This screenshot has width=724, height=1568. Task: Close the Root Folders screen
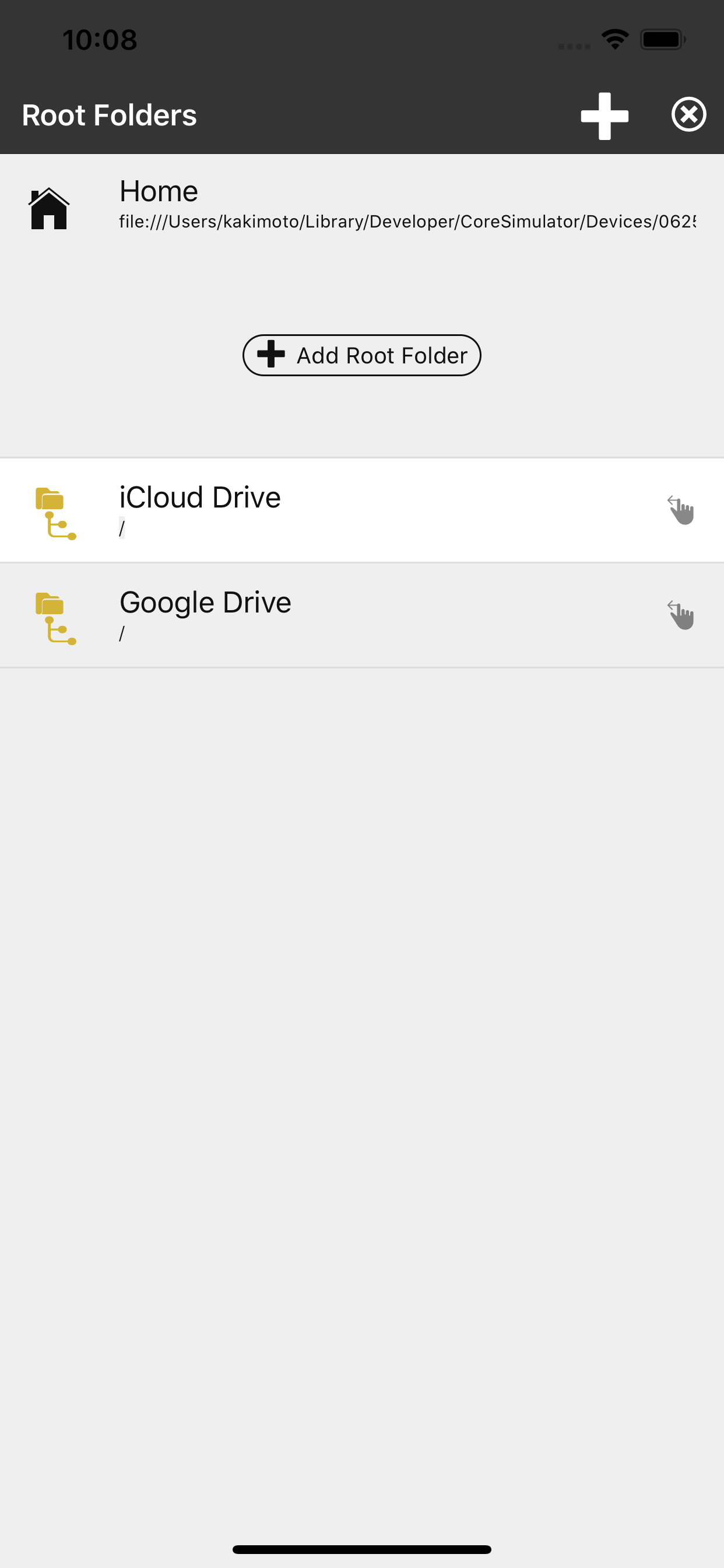click(x=688, y=114)
